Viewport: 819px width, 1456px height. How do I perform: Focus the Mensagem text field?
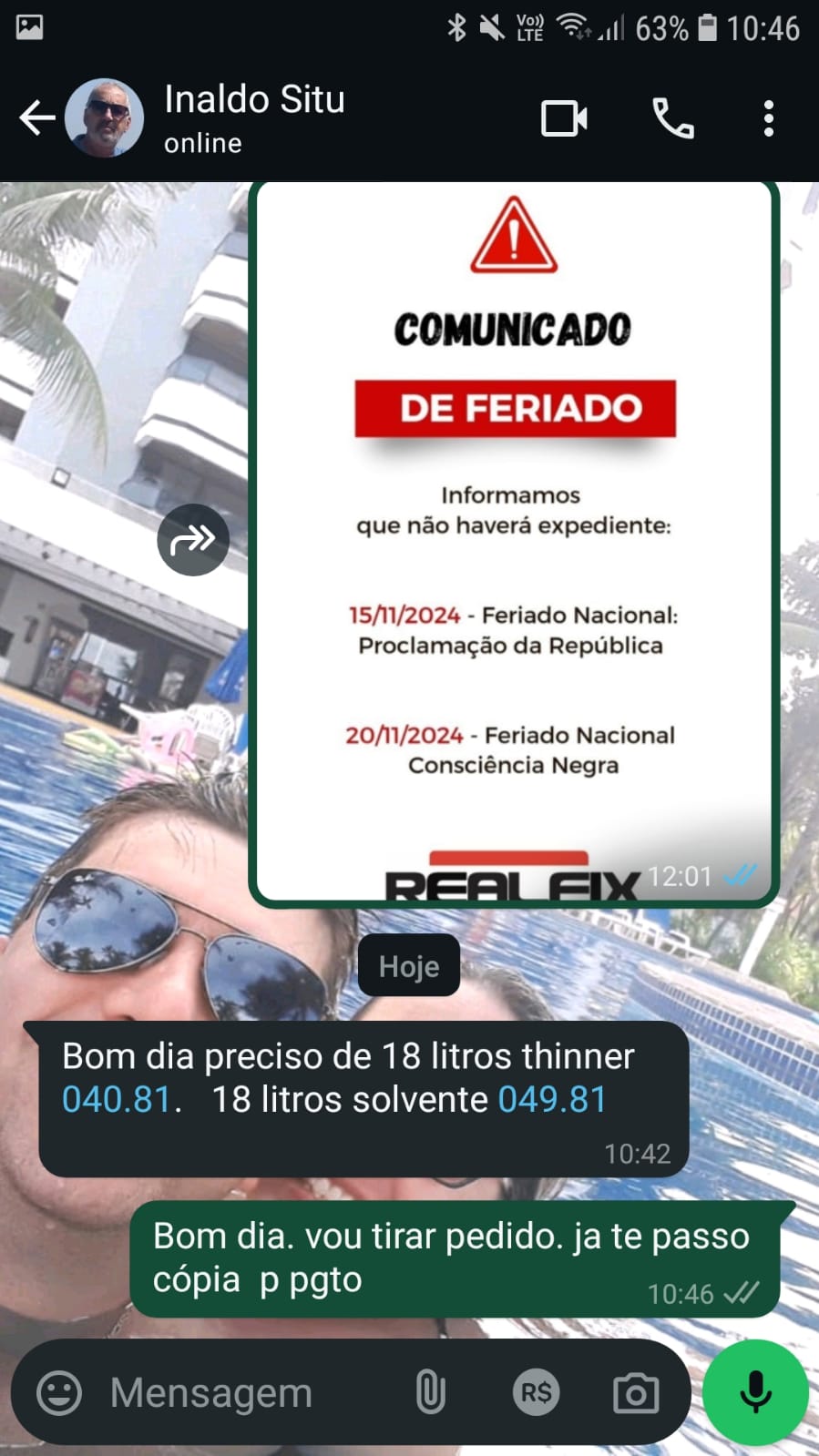[x=246, y=1393]
